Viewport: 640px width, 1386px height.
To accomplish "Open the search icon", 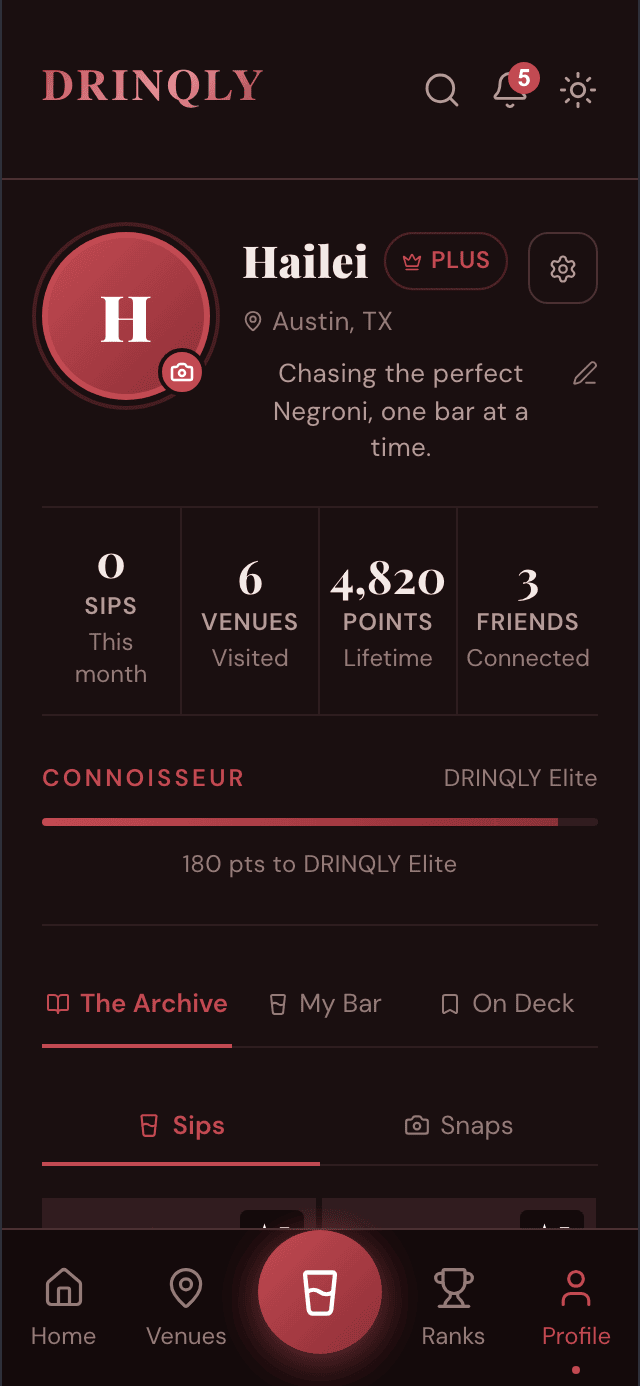I will (x=442, y=90).
